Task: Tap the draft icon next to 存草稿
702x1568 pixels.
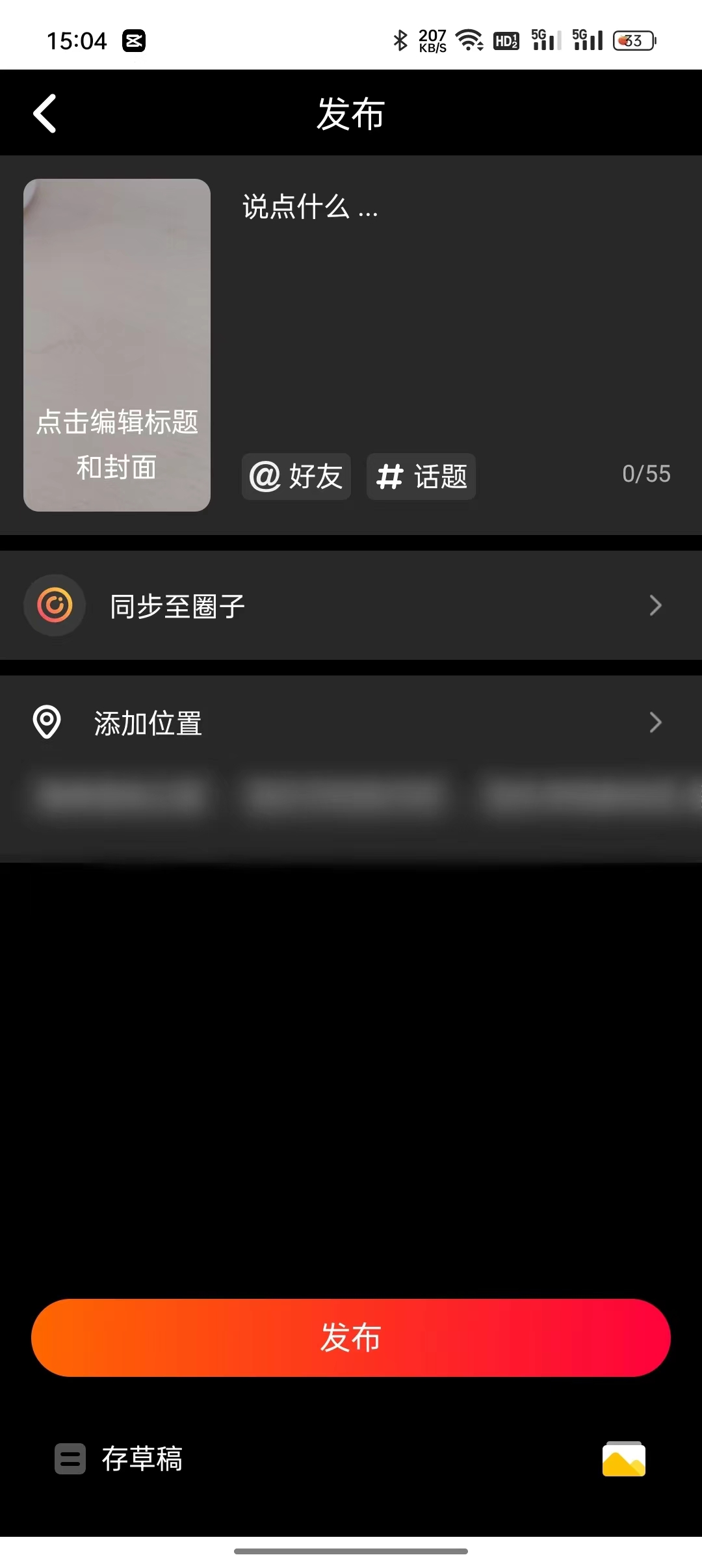Action: point(70,1459)
